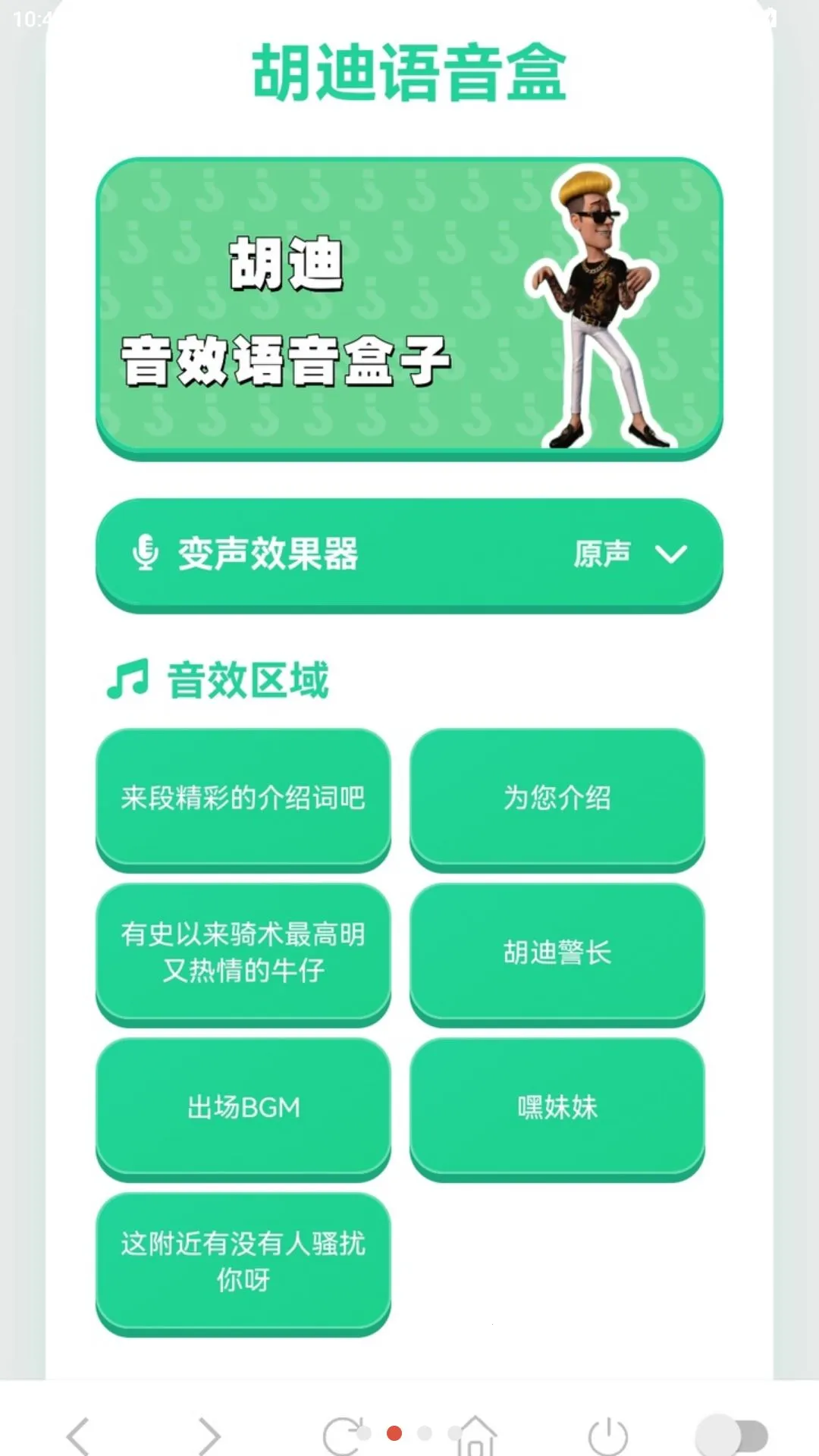Toggle the switch in the bottom bar
The width and height of the screenshot is (819, 1456).
[x=732, y=1436]
